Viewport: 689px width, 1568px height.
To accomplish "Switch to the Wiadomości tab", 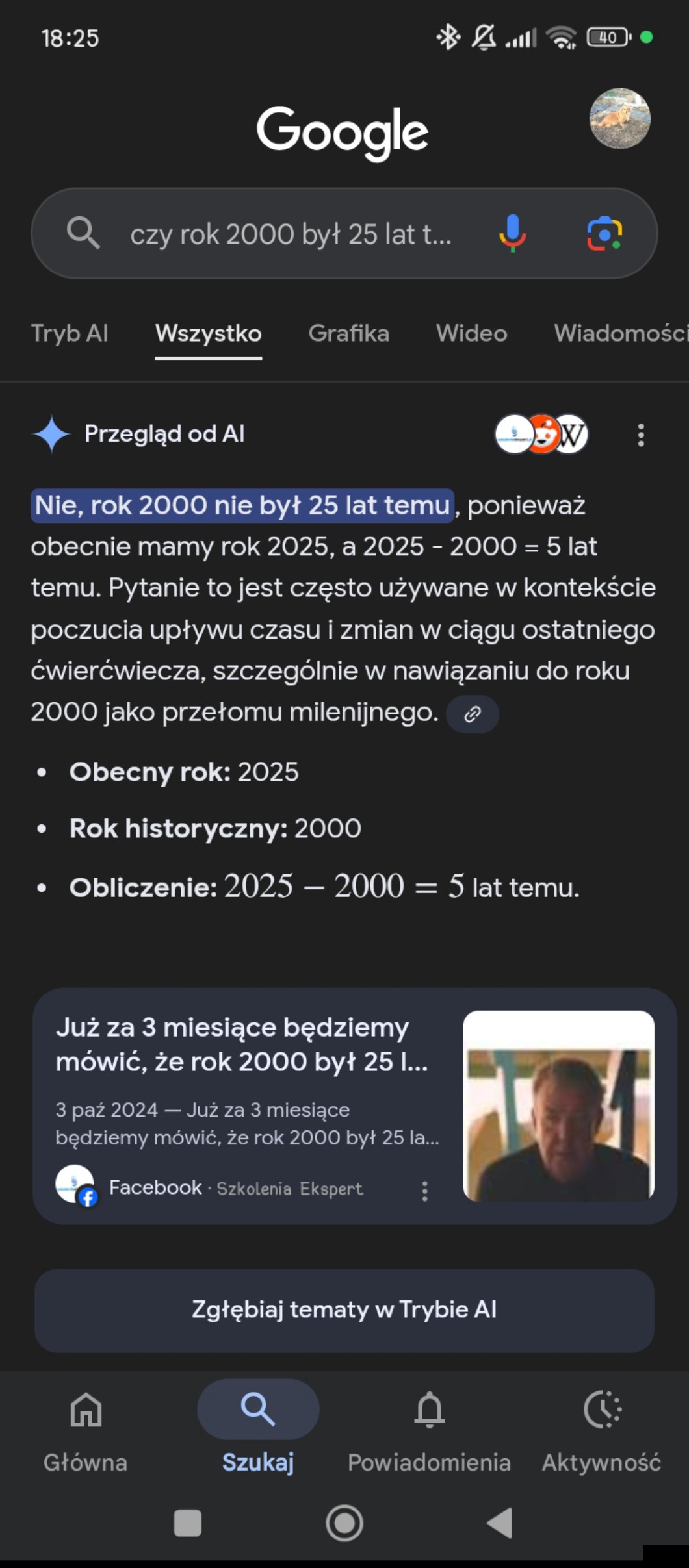I will pyautogui.click(x=619, y=333).
